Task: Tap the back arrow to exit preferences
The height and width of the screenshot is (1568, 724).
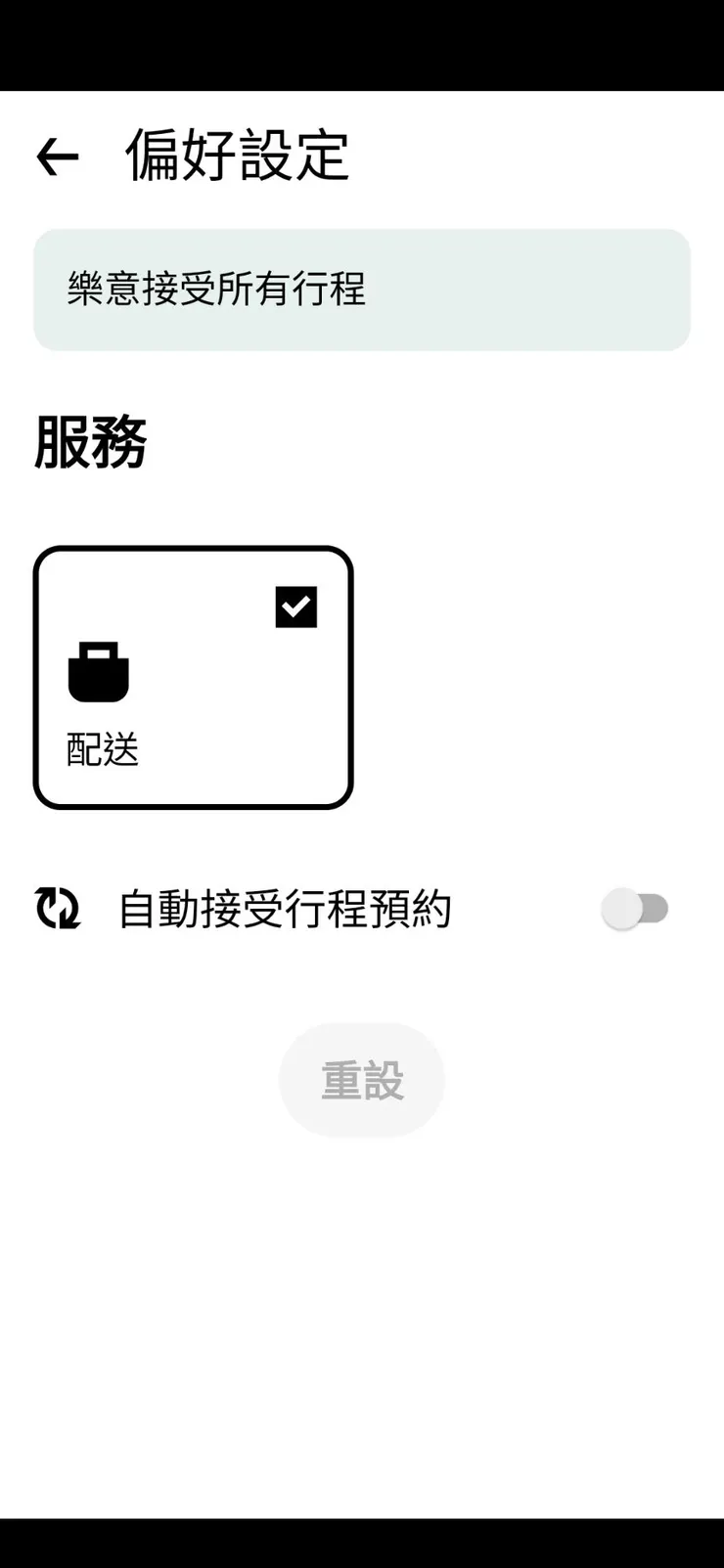Action: tap(56, 156)
